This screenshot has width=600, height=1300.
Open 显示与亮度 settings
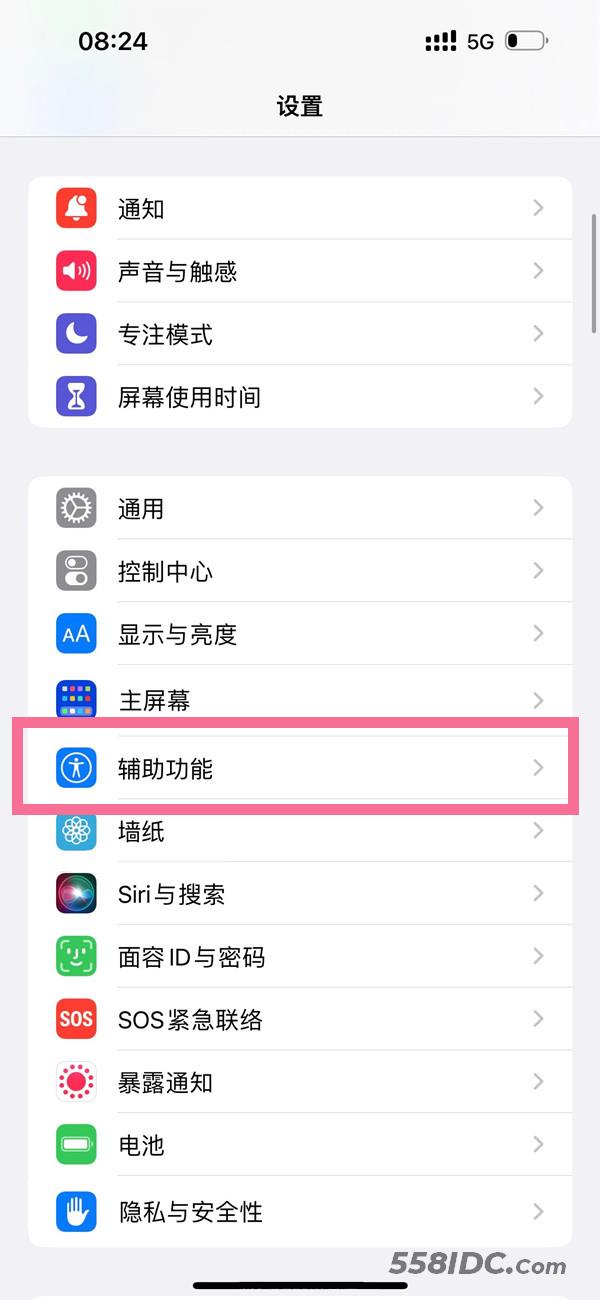pos(300,634)
